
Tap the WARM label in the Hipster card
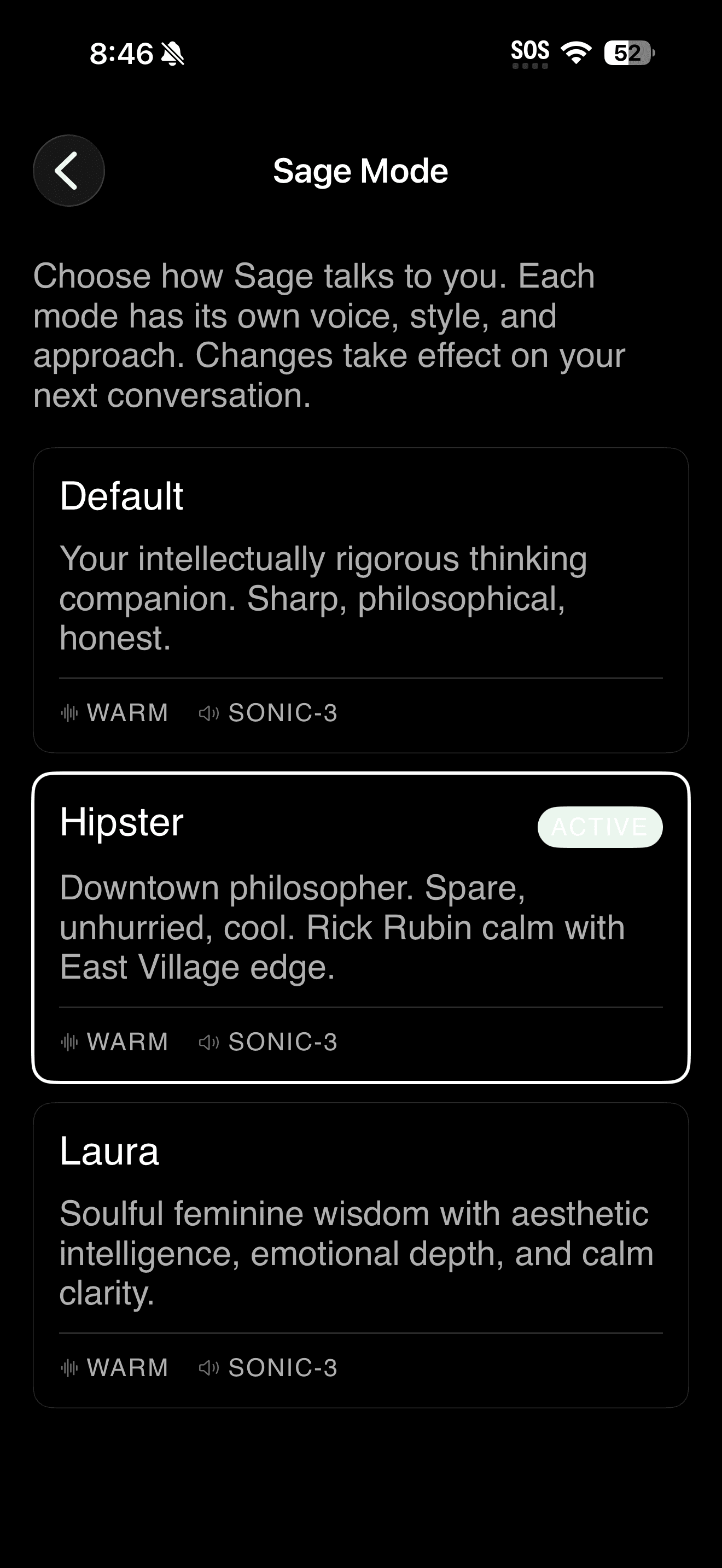pyautogui.click(x=127, y=1042)
